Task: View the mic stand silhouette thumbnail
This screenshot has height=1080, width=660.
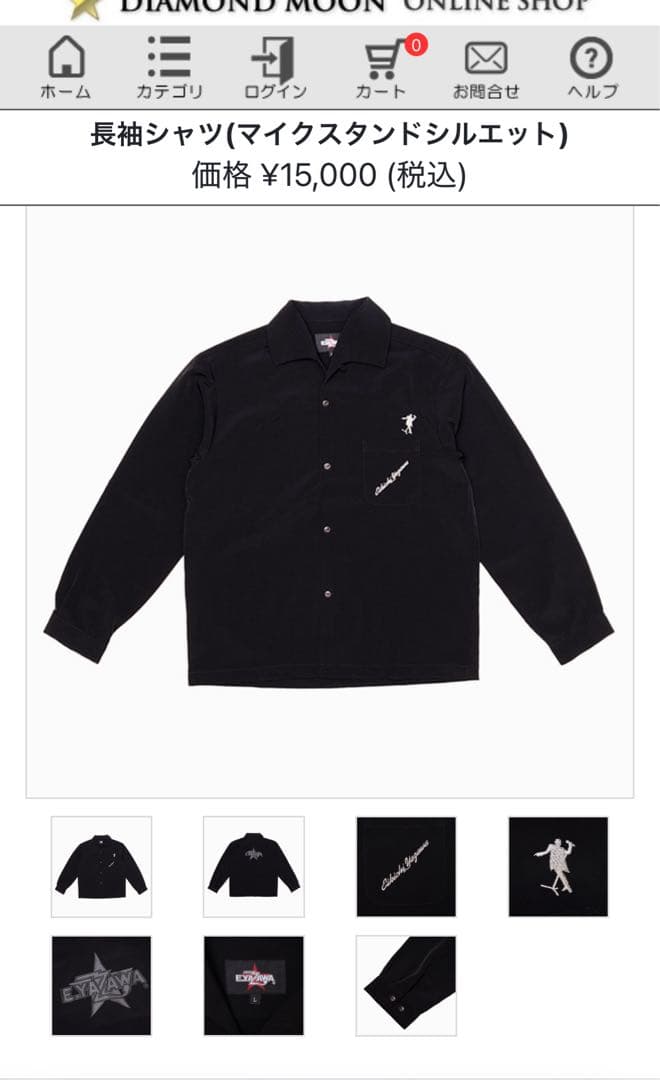Action: 558,866
